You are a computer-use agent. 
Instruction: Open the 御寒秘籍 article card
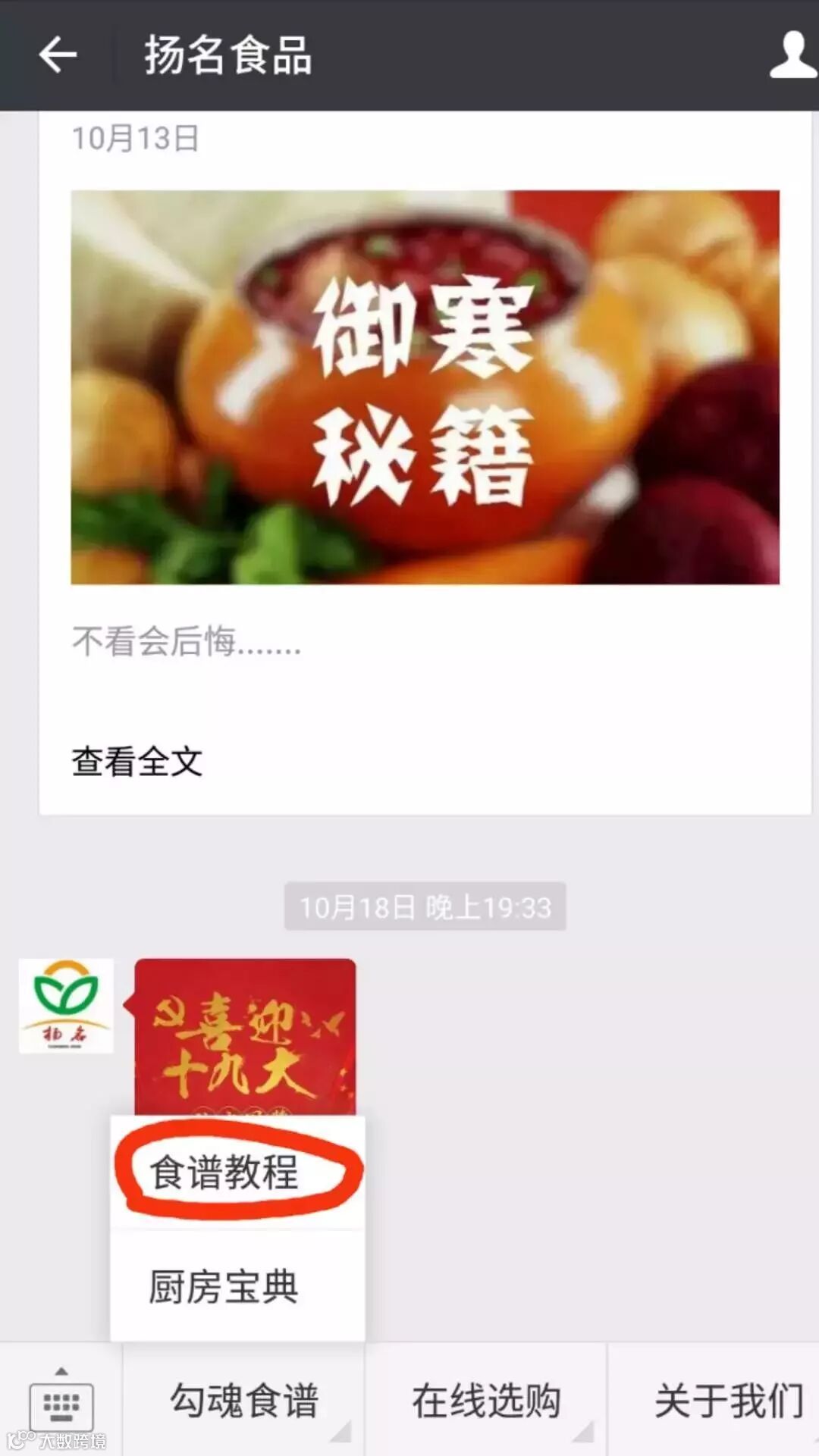(x=425, y=387)
